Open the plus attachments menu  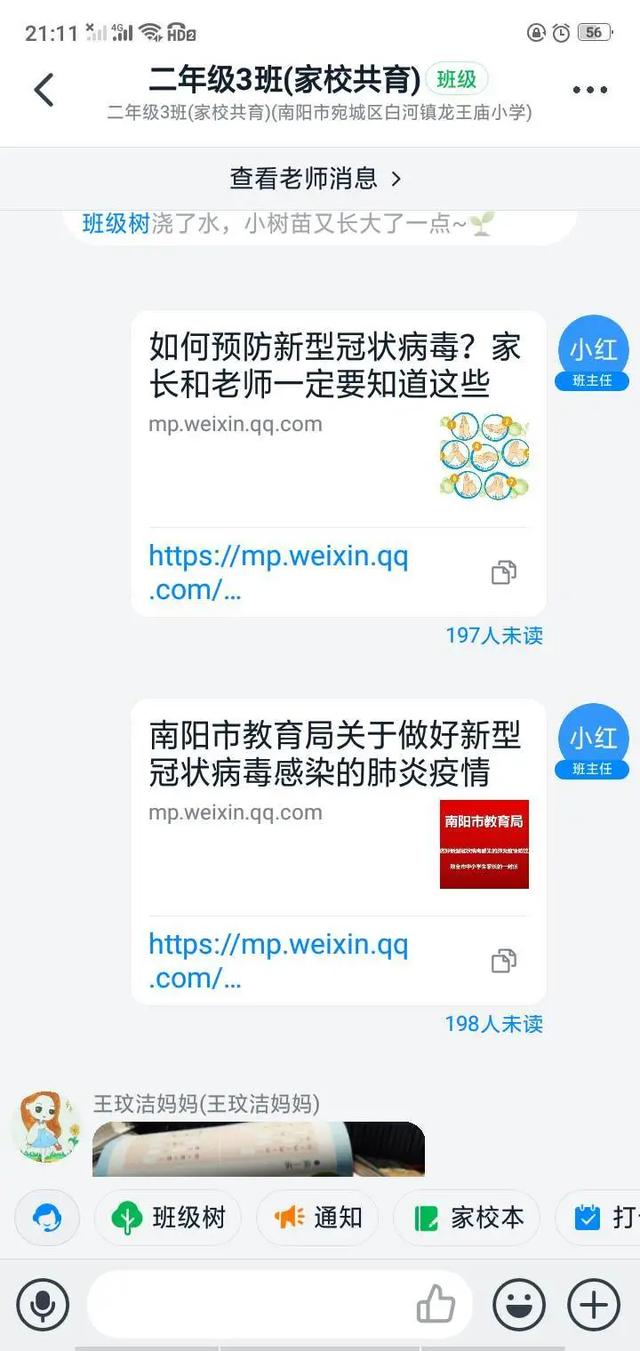594,1304
